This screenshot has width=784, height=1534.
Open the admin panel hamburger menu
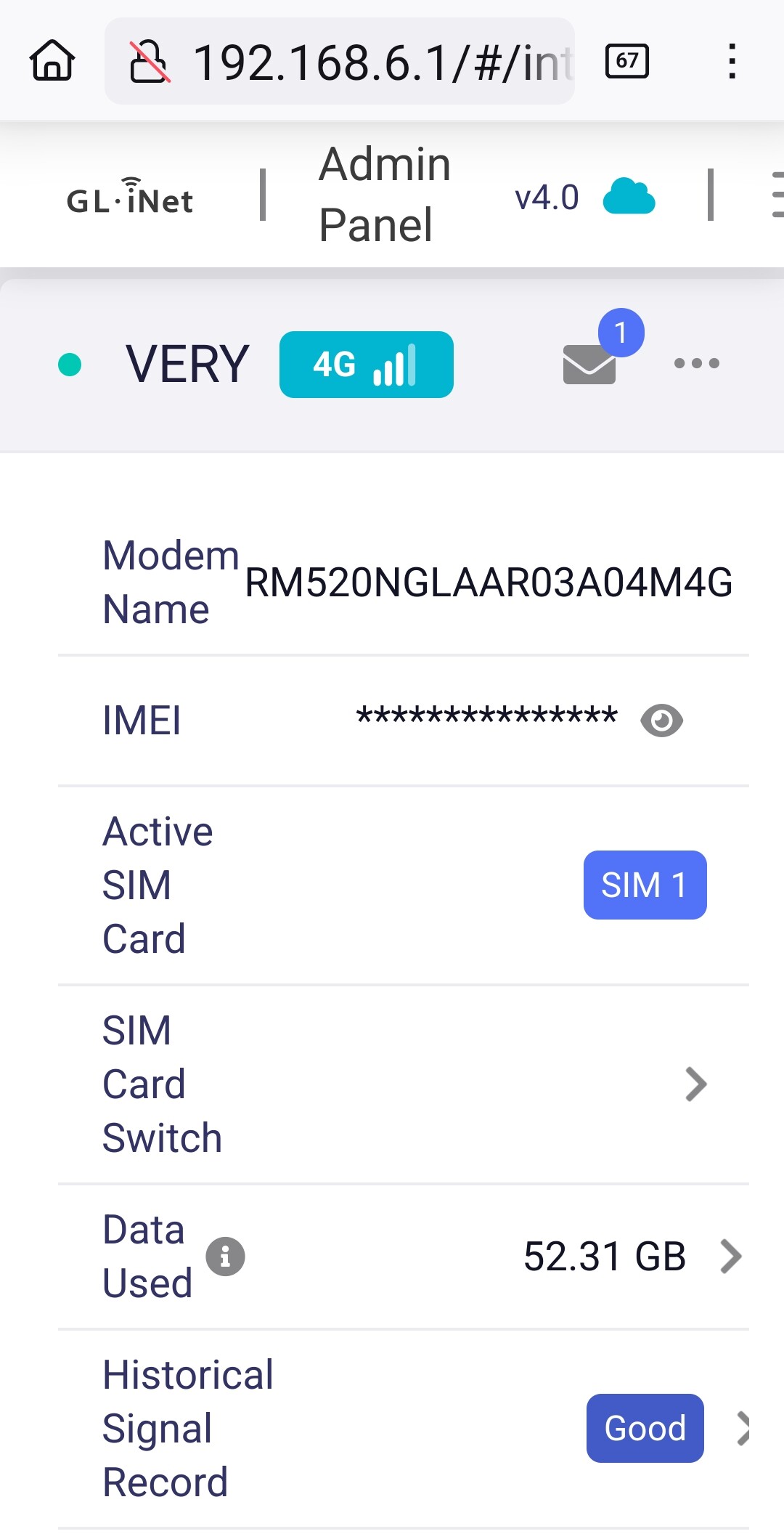click(777, 195)
